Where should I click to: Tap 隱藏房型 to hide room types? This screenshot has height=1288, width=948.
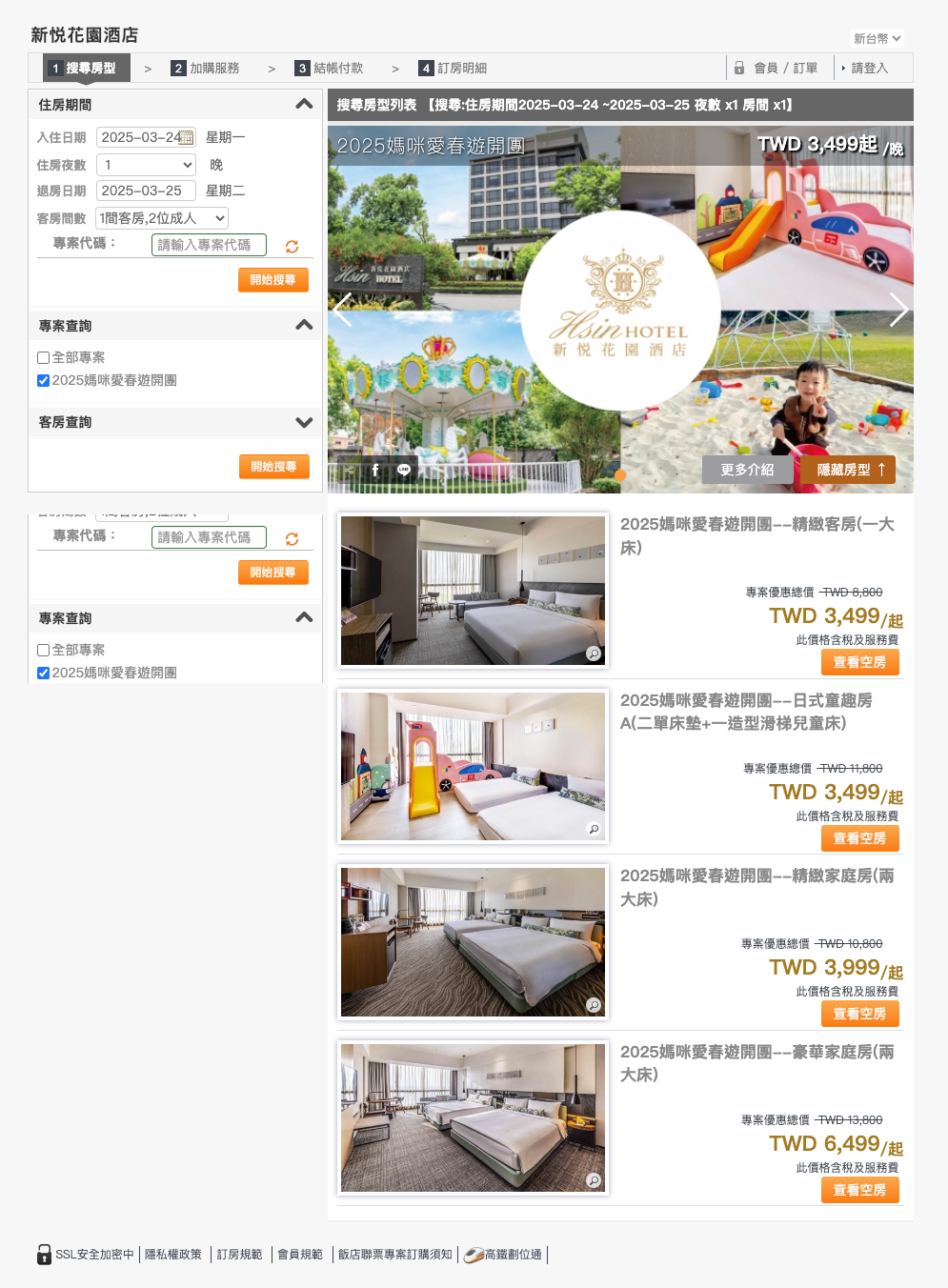coord(848,470)
